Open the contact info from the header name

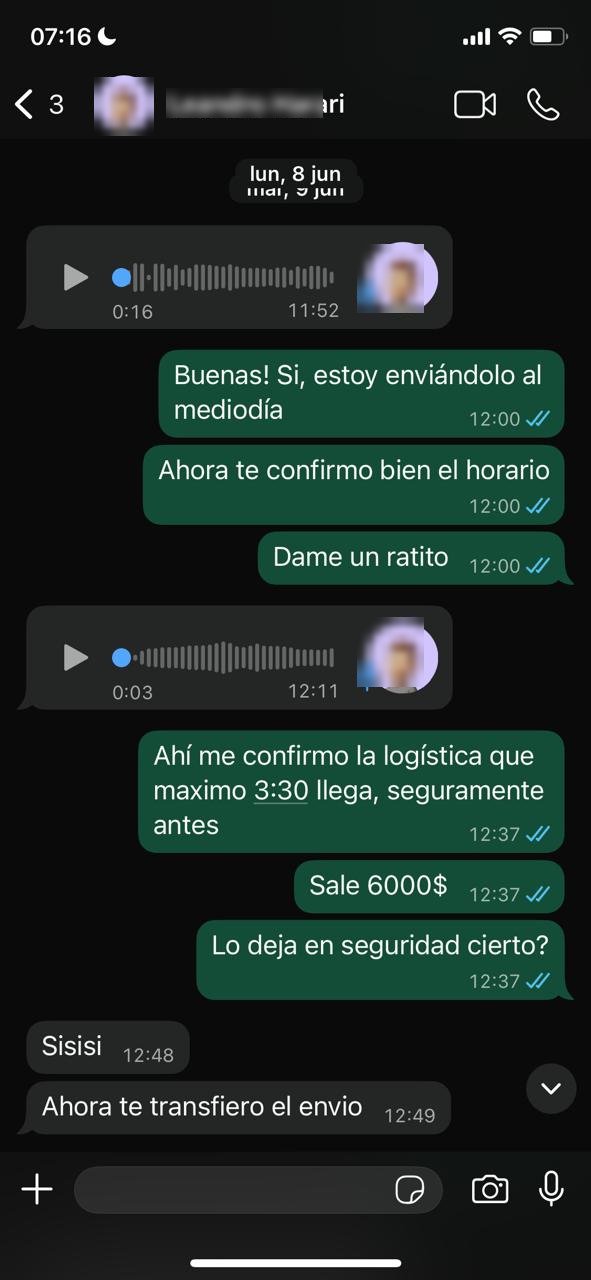click(x=255, y=104)
